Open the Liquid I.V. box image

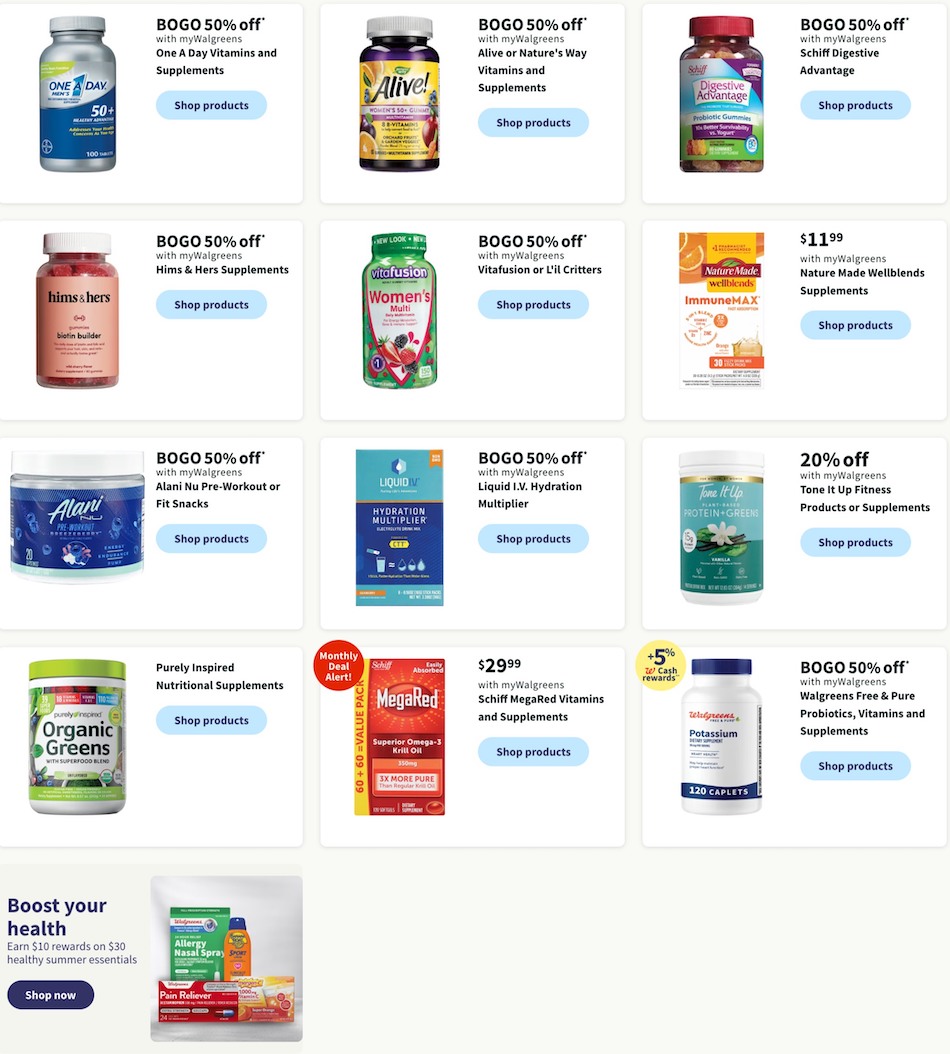(399, 527)
